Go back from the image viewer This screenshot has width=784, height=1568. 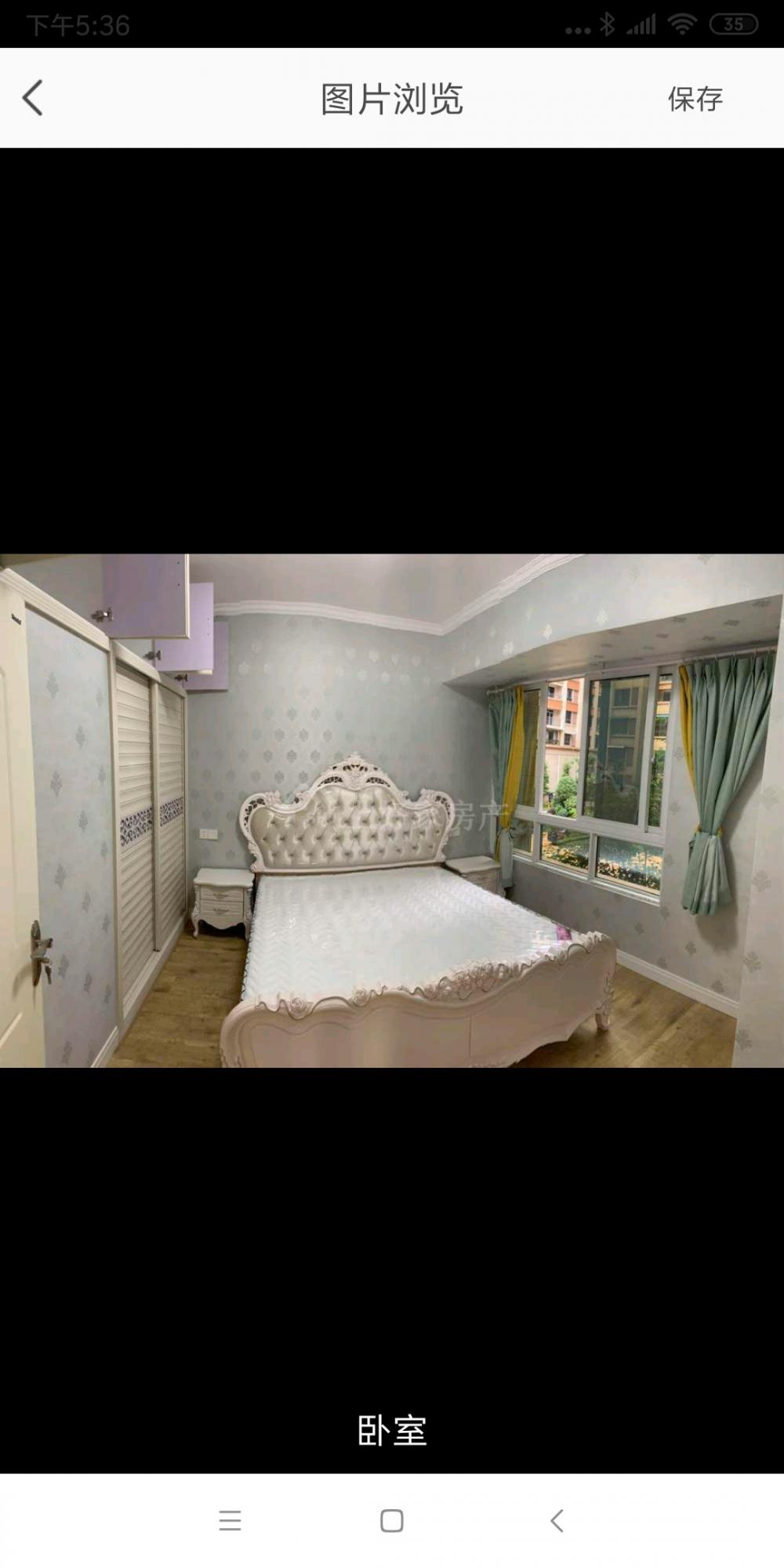(x=33, y=99)
